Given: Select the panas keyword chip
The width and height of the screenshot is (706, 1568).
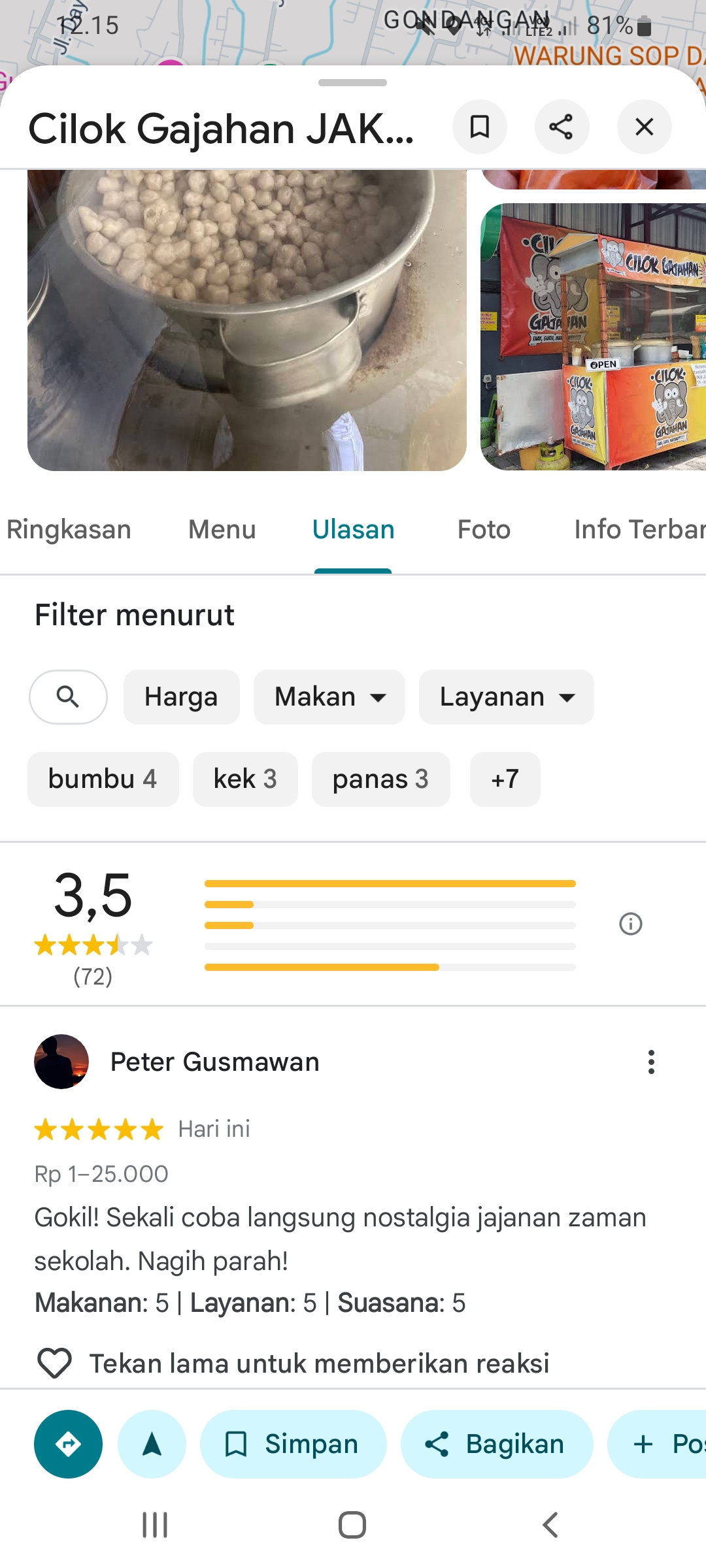Looking at the screenshot, I should (x=380, y=779).
